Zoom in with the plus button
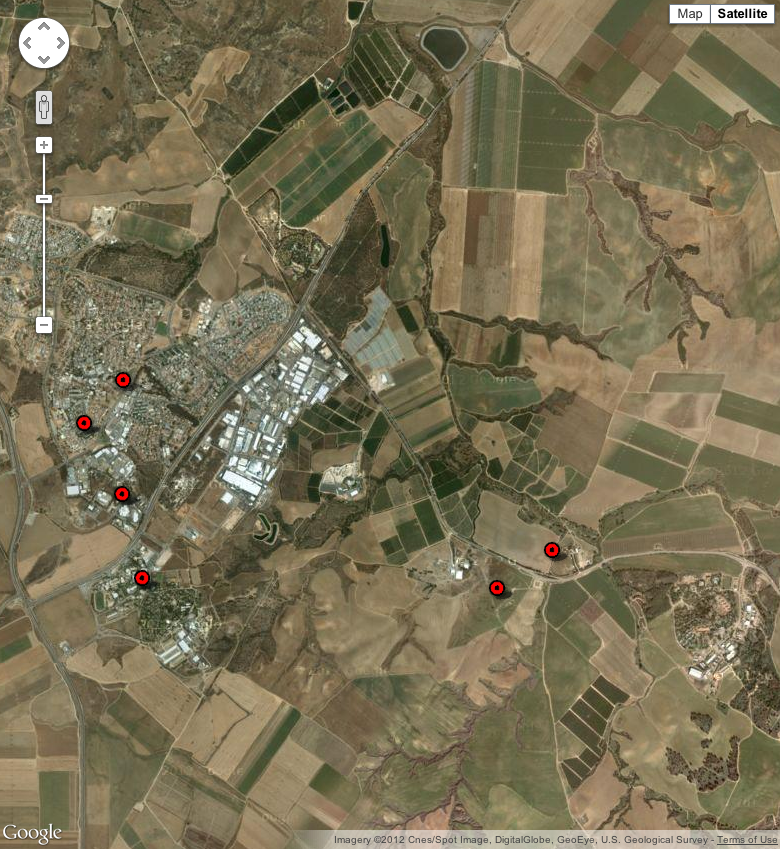Viewport: 782px width, 849px height. (x=44, y=145)
